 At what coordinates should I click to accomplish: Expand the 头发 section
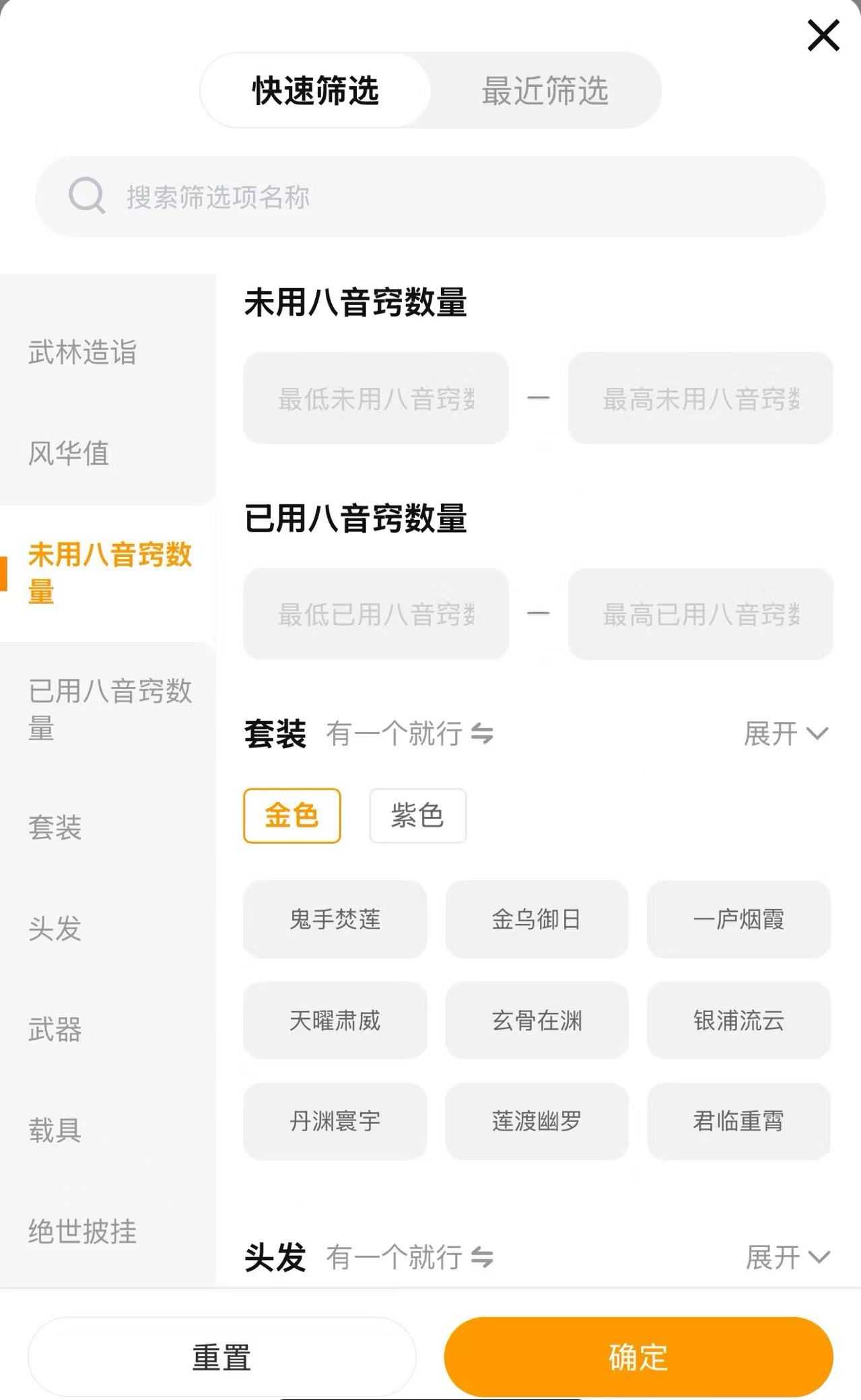[x=787, y=1257]
